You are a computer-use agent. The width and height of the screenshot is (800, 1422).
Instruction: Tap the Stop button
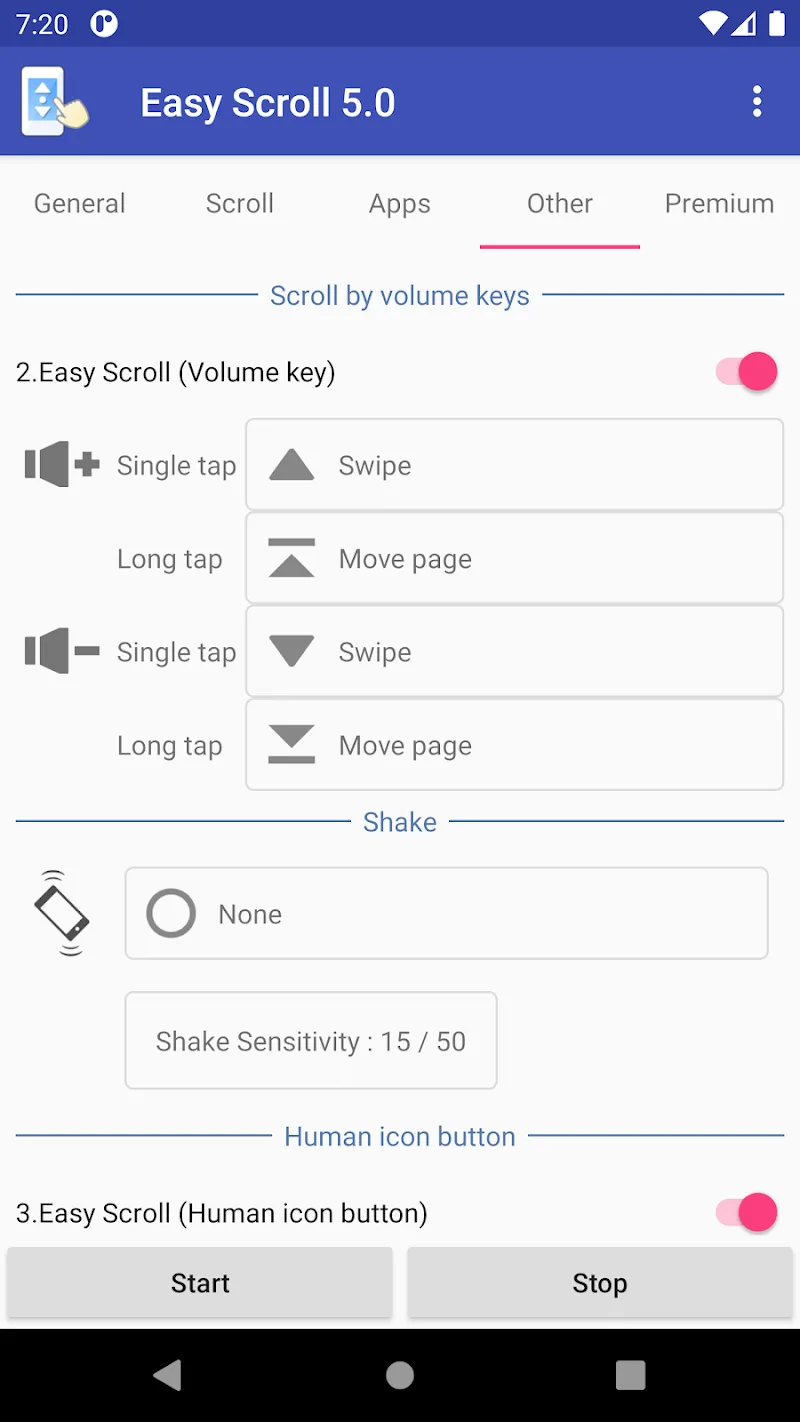point(600,1283)
